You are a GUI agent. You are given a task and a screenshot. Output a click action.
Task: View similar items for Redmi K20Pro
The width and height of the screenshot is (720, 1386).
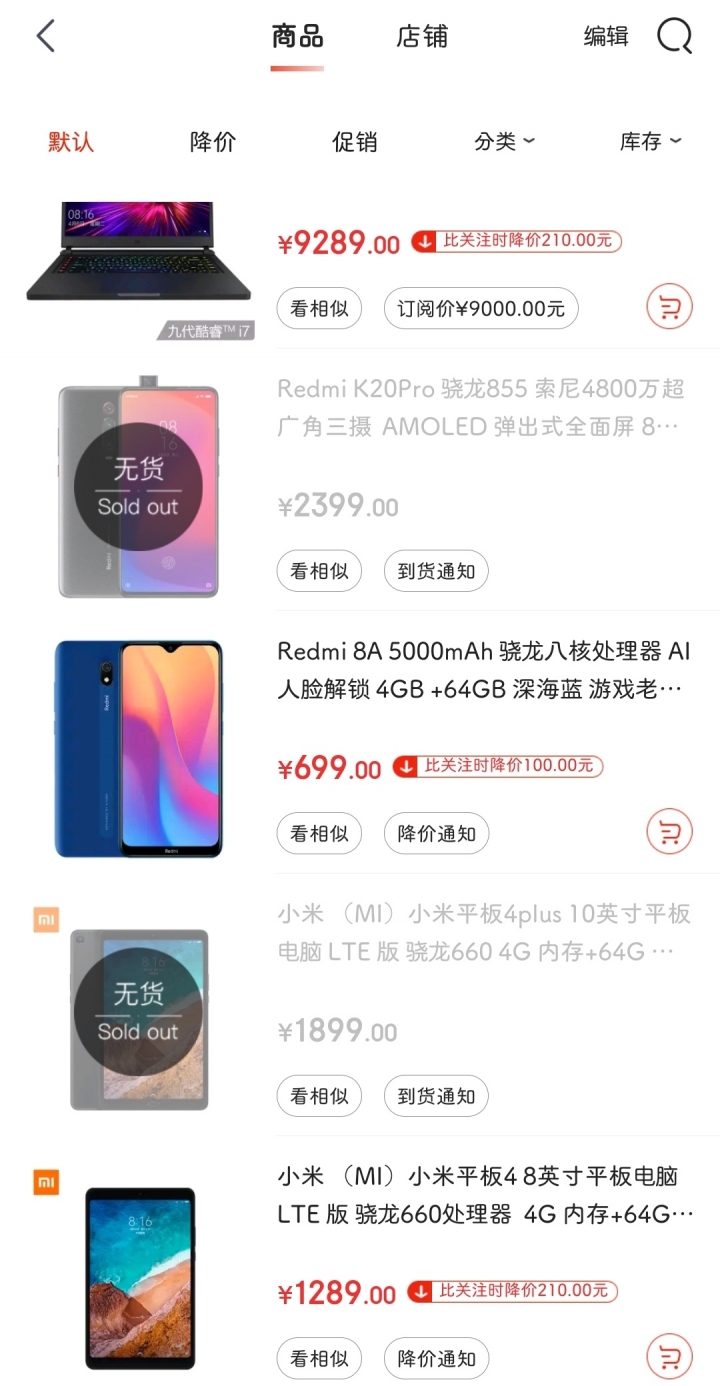pos(319,571)
